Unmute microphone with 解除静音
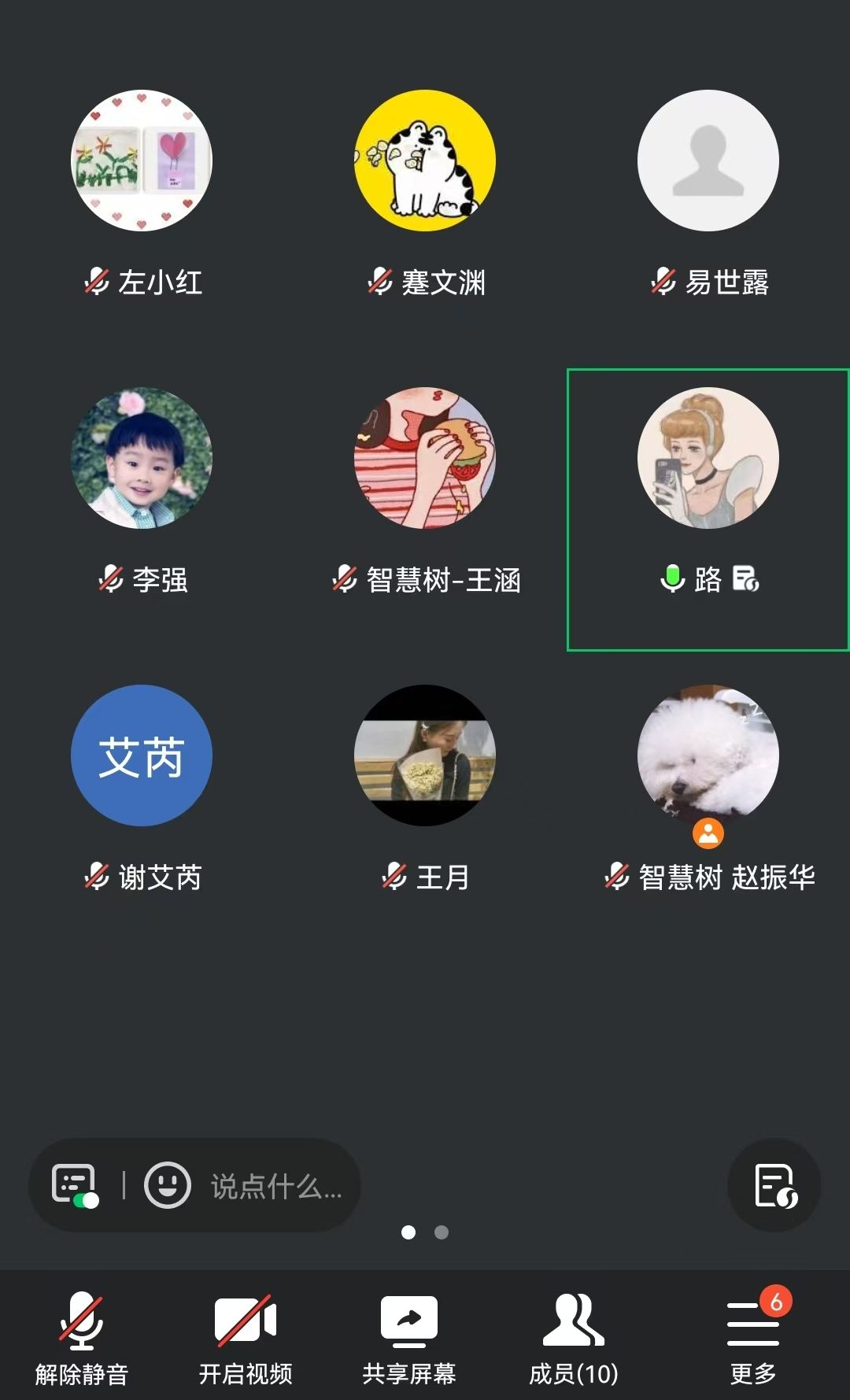This screenshot has height=1400, width=850. click(x=82, y=1338)
